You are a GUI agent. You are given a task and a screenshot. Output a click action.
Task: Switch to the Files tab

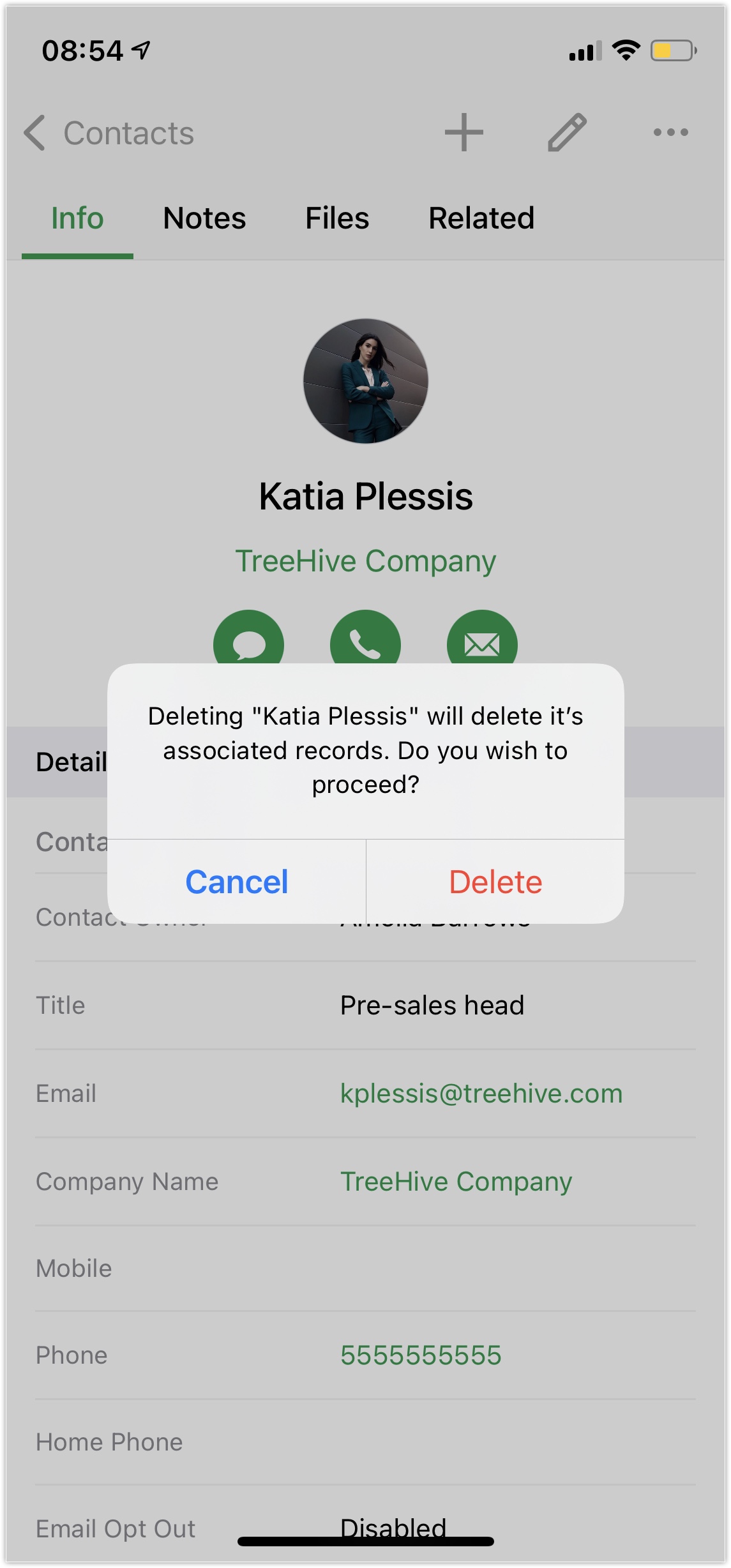tap(337, 218)
